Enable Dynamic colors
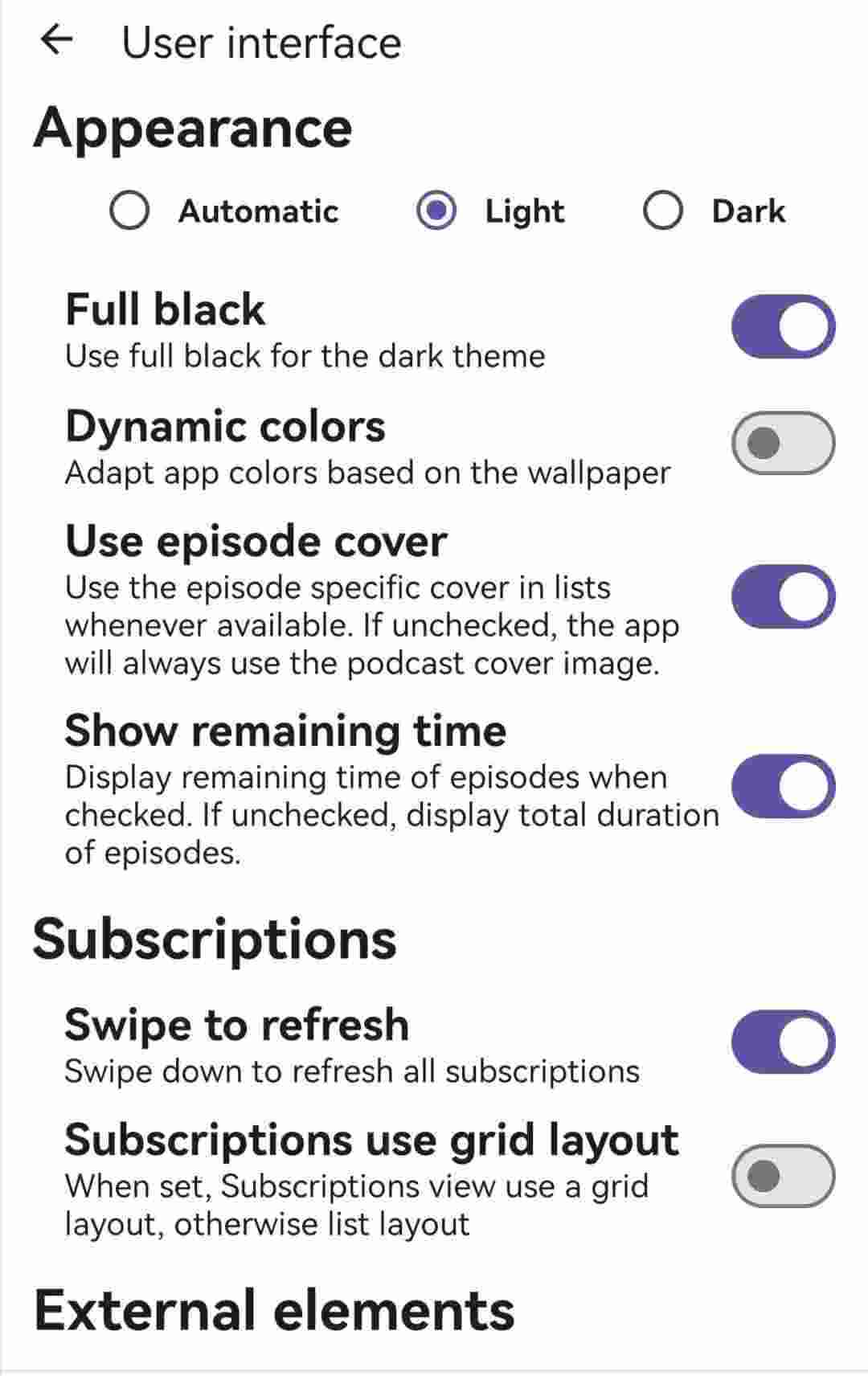This screenshot has height=1376, width=868. pos(782,443)
